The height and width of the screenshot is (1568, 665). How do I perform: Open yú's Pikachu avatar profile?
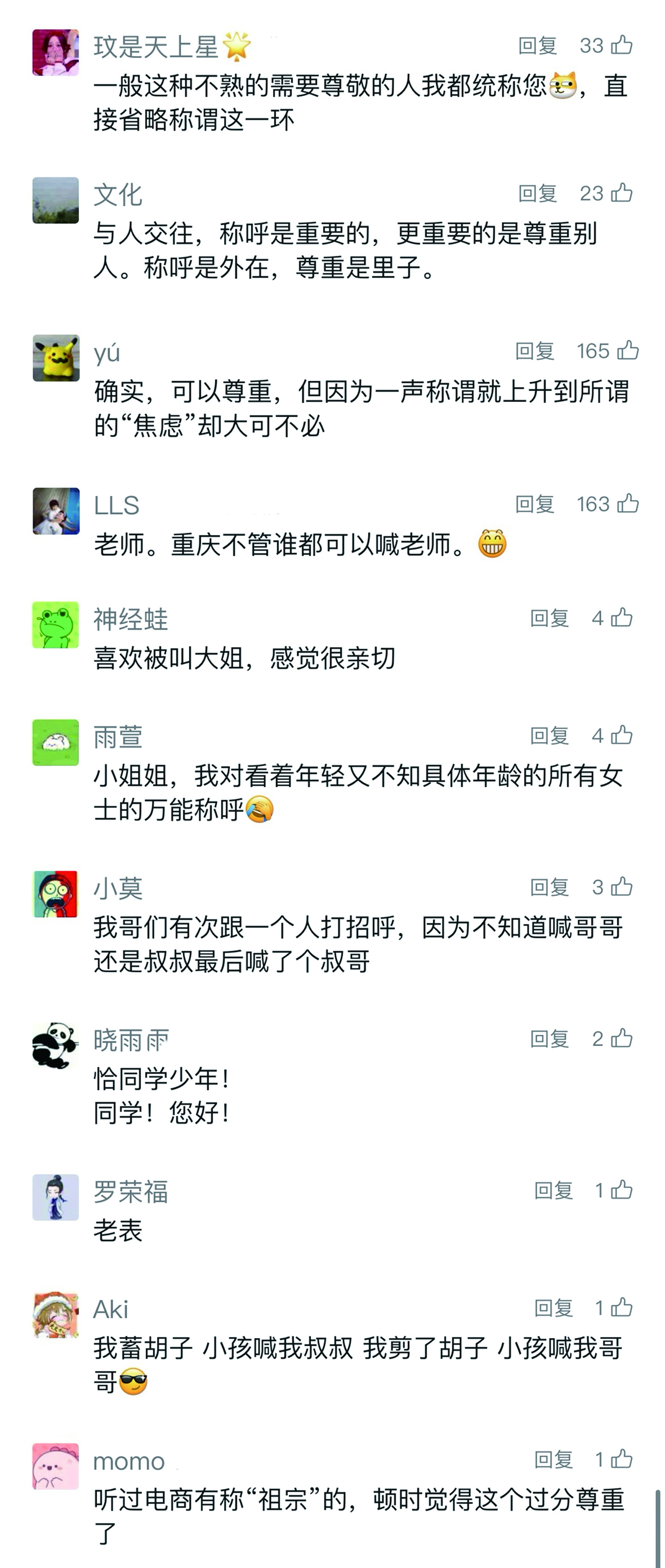click(x=55, y=358)
